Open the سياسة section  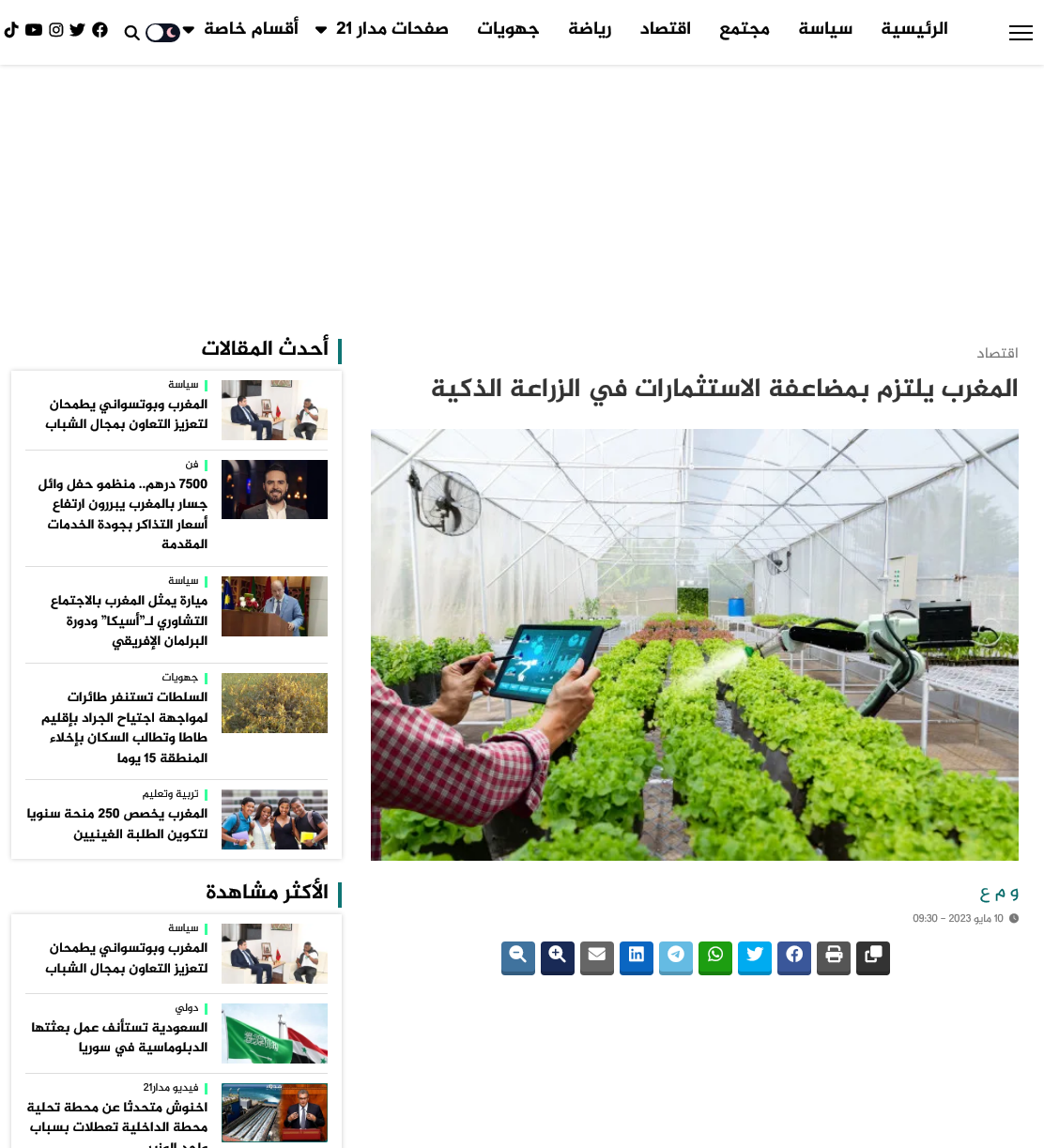point(825,29)
